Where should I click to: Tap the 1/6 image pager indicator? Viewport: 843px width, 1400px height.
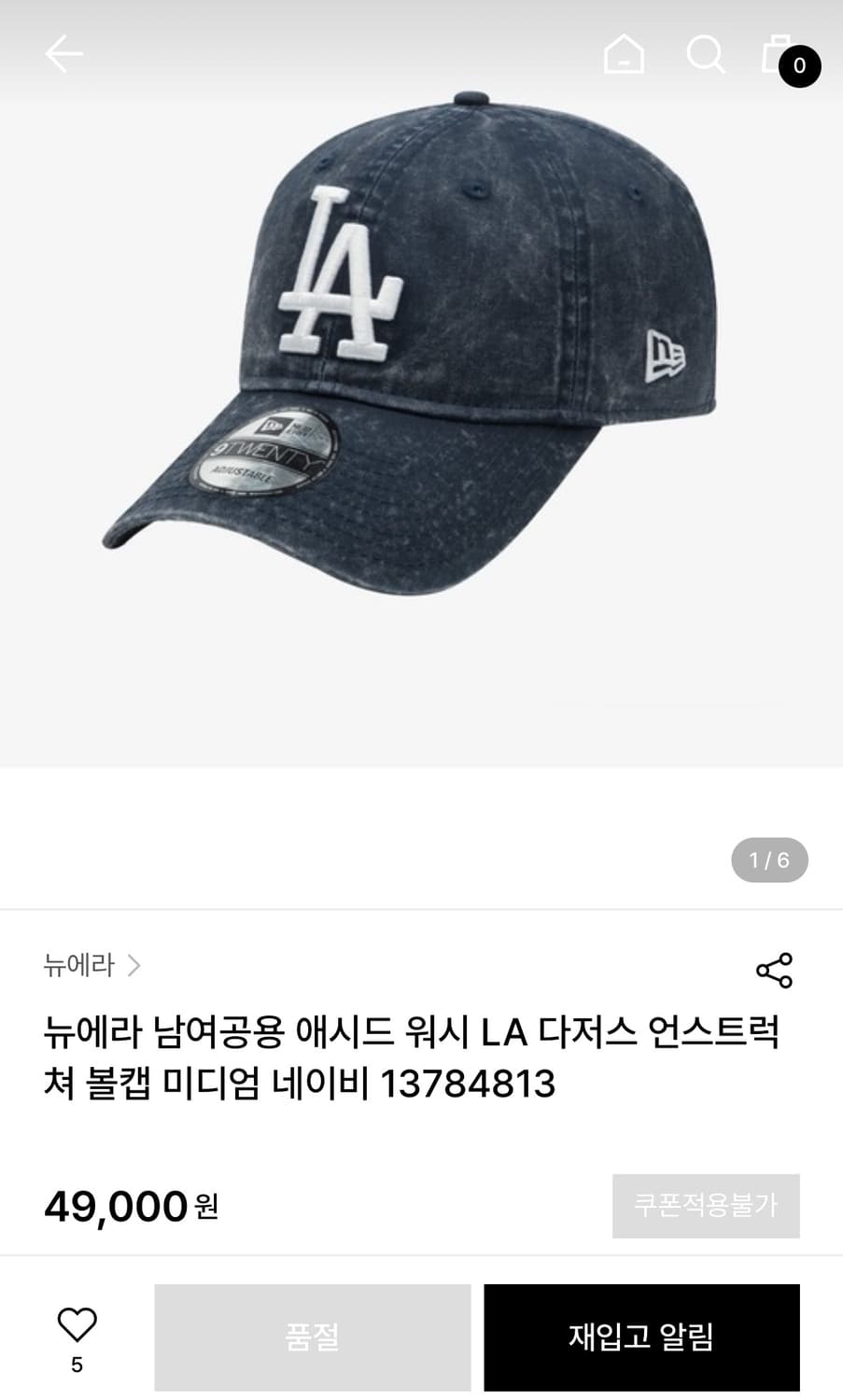768,860
